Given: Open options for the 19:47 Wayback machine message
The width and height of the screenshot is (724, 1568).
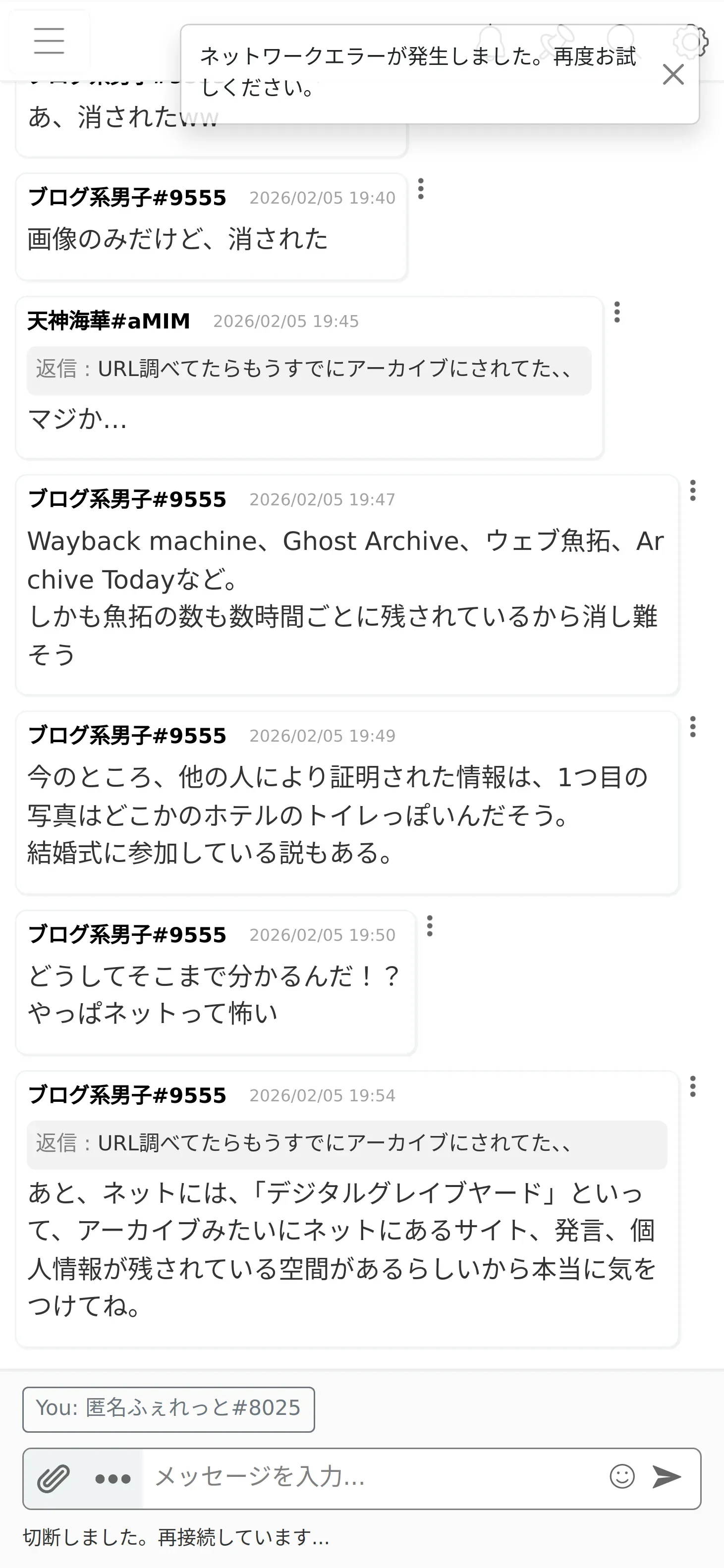Looking at the screenshot, I should (x=693, y=490).
